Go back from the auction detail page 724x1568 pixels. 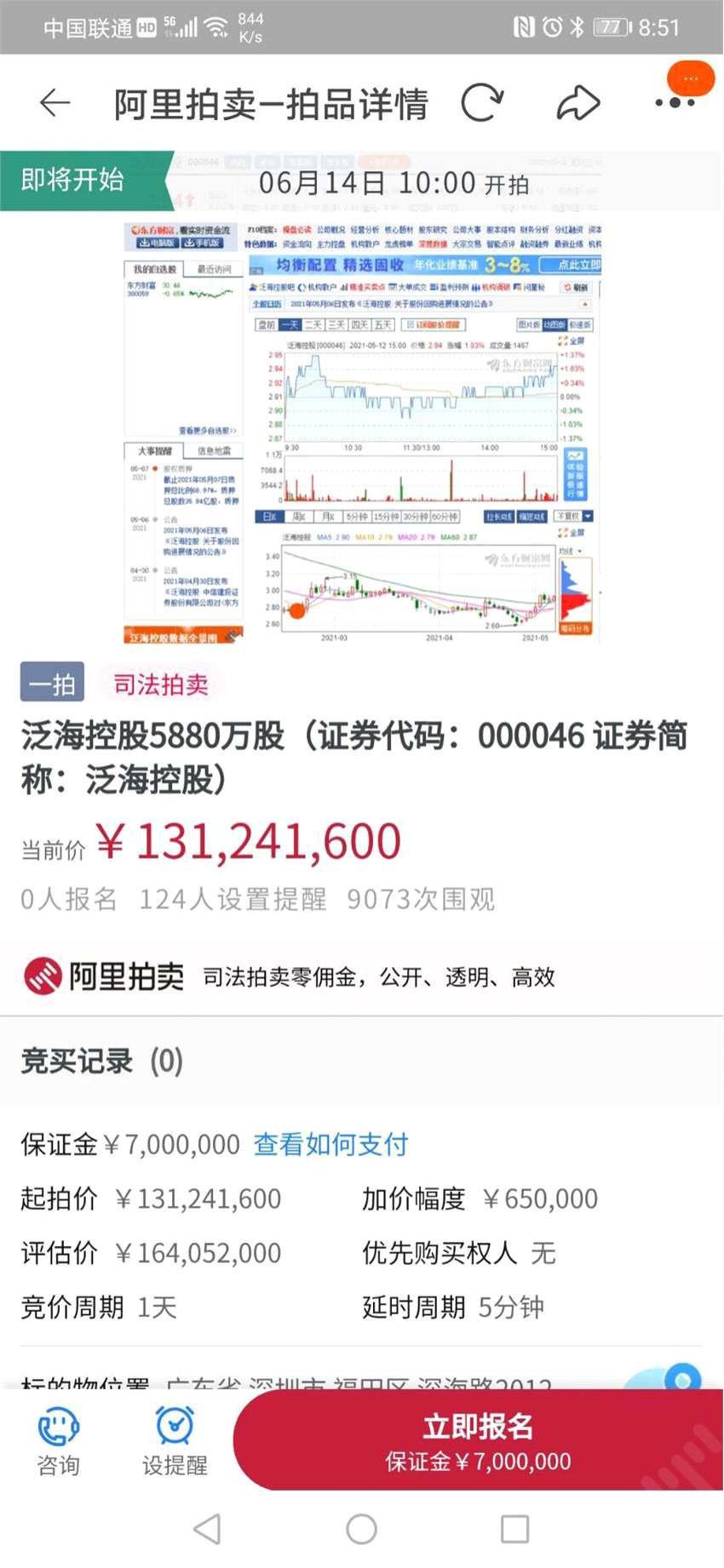coord(55,103)
